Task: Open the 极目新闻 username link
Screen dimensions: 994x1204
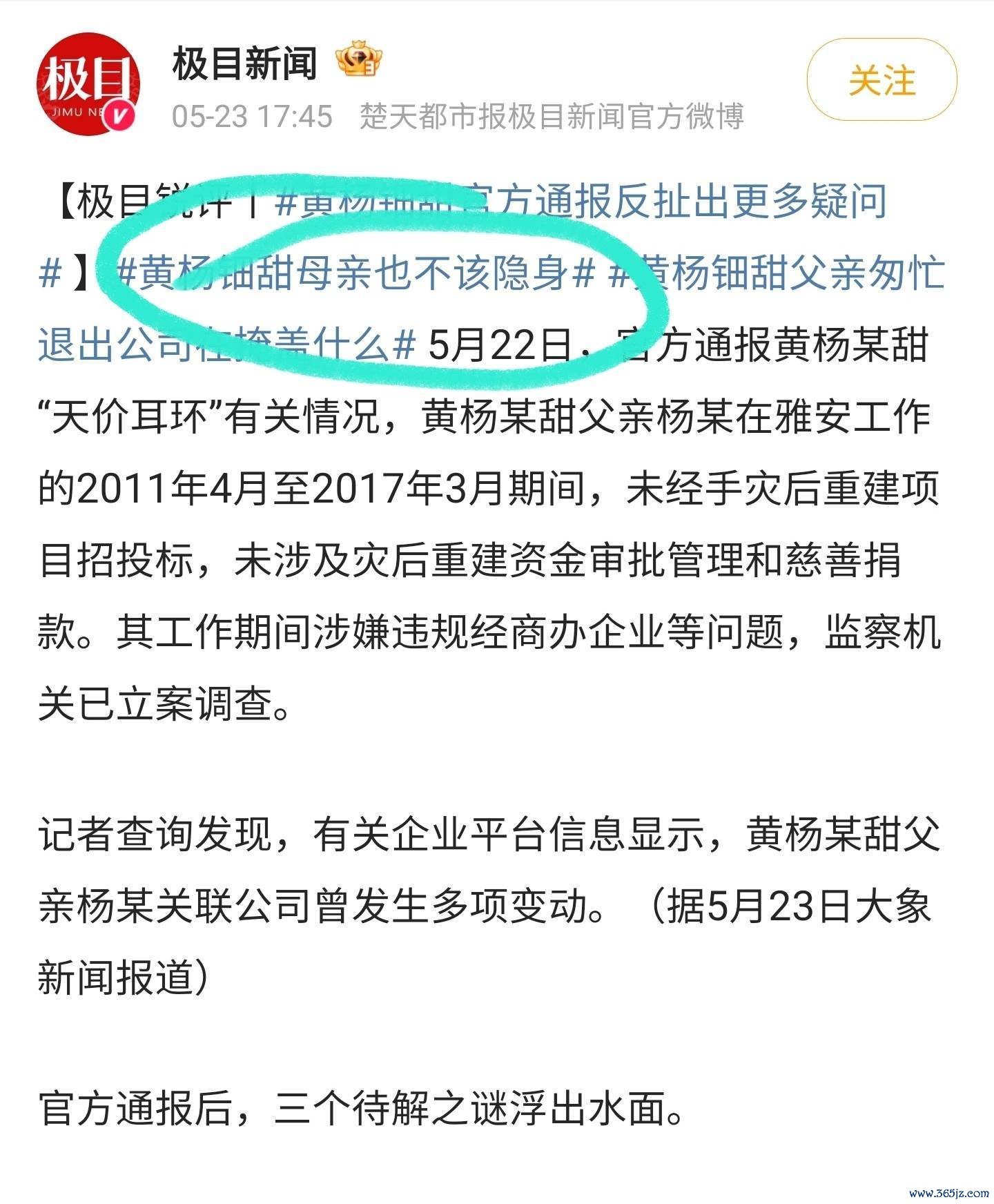Action: pos(244,64)
